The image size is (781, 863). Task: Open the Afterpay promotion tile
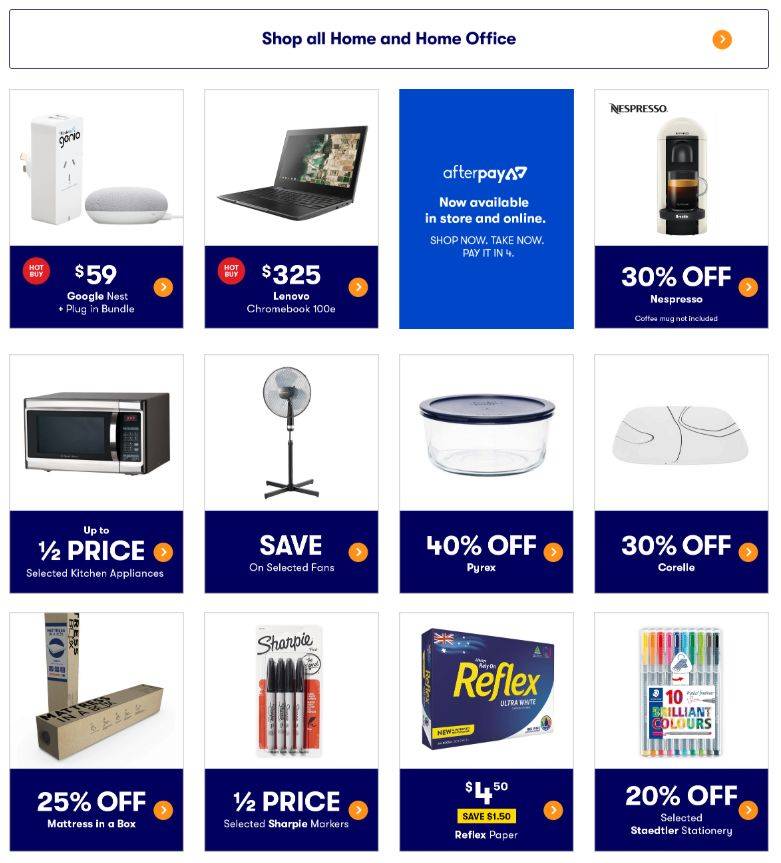486,208
